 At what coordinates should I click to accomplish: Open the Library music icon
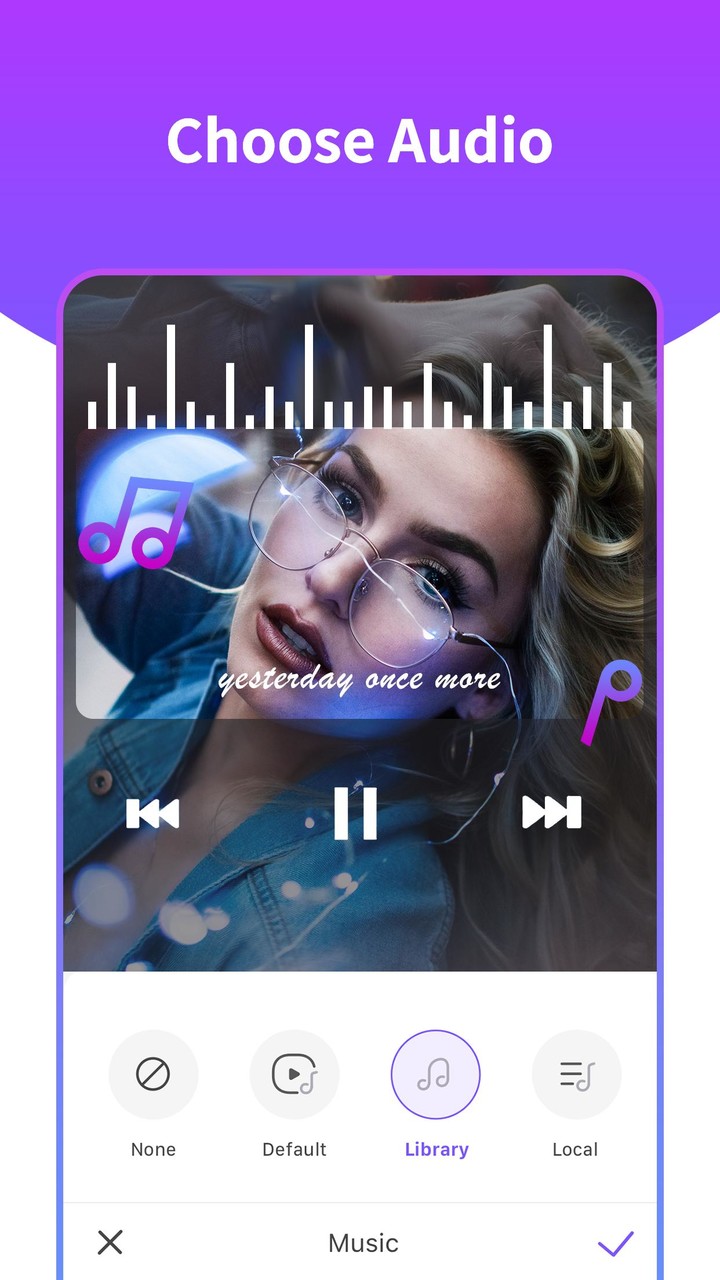click(x=436, y=1074)
